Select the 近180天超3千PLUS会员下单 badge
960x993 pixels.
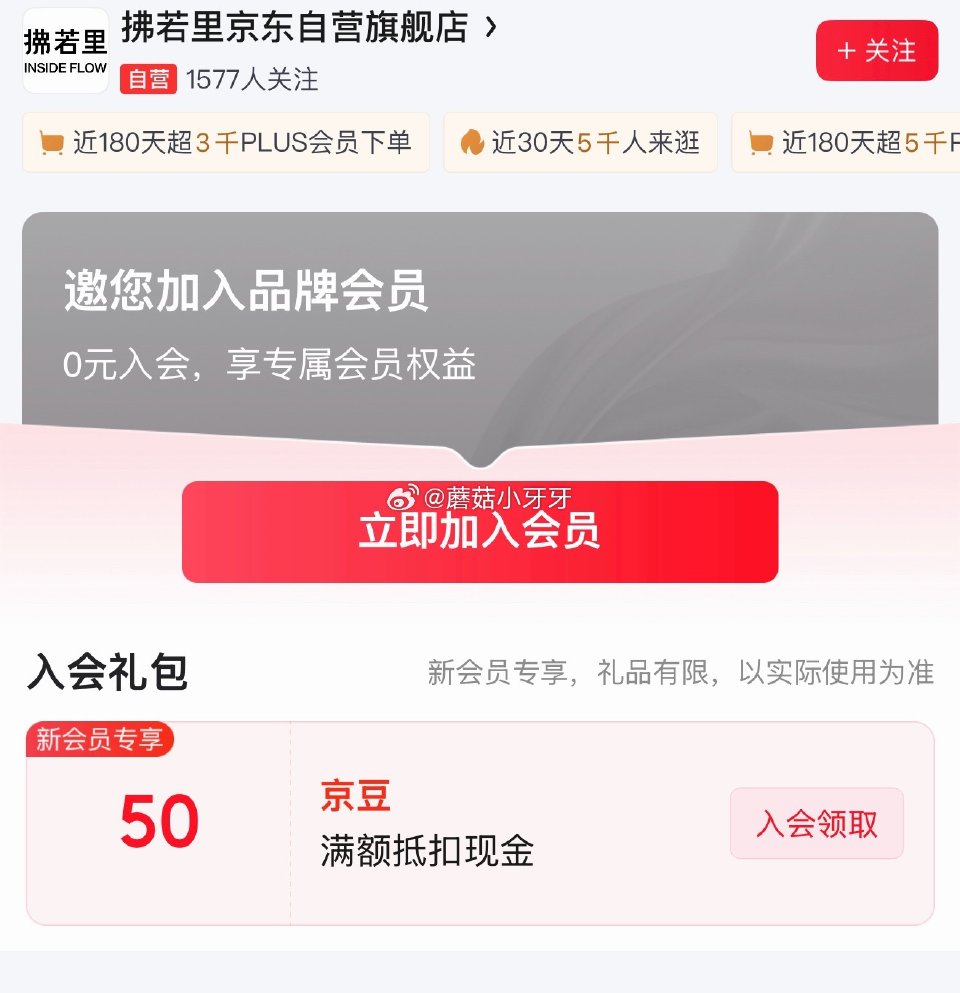click(225, 145)
